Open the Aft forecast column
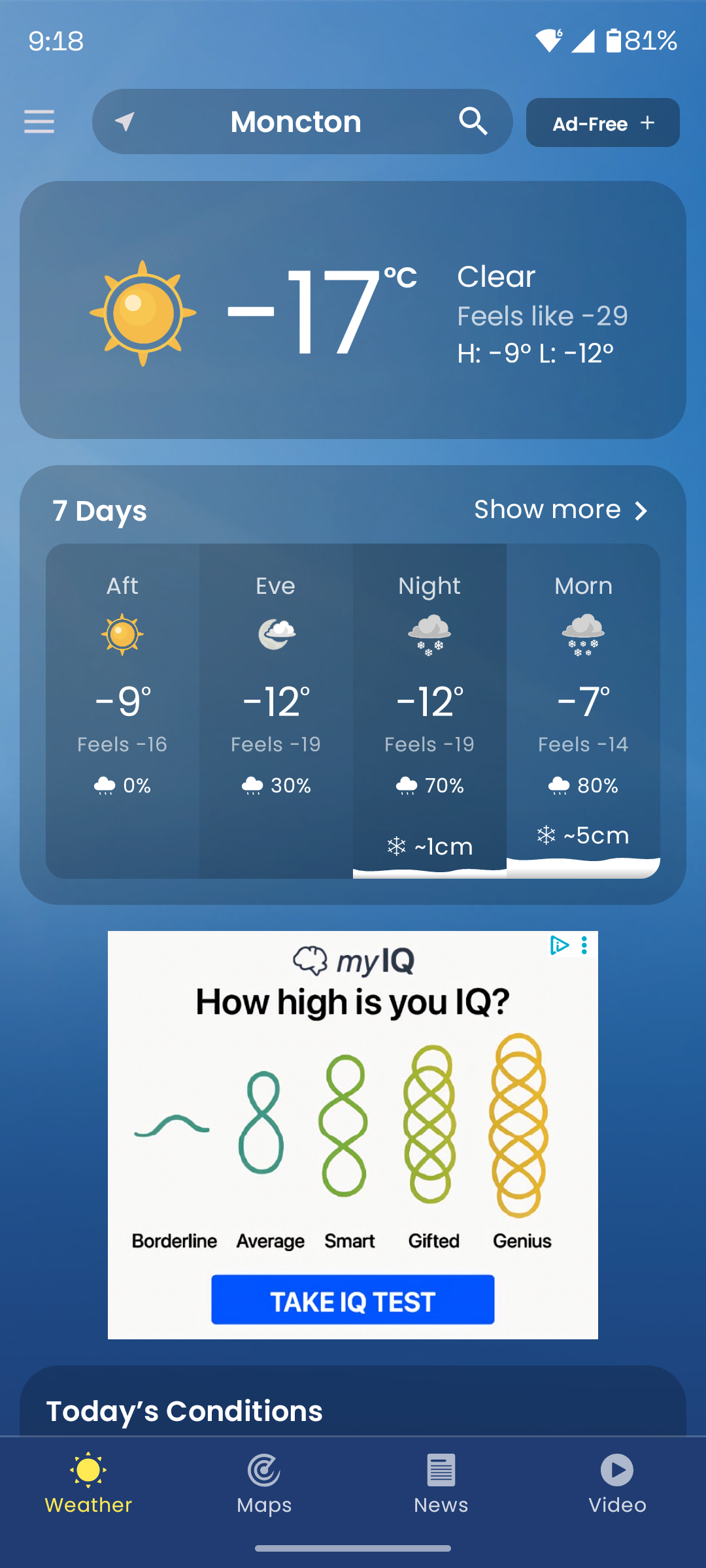This screenshot has height=1568, width=706. pos(122,710)
